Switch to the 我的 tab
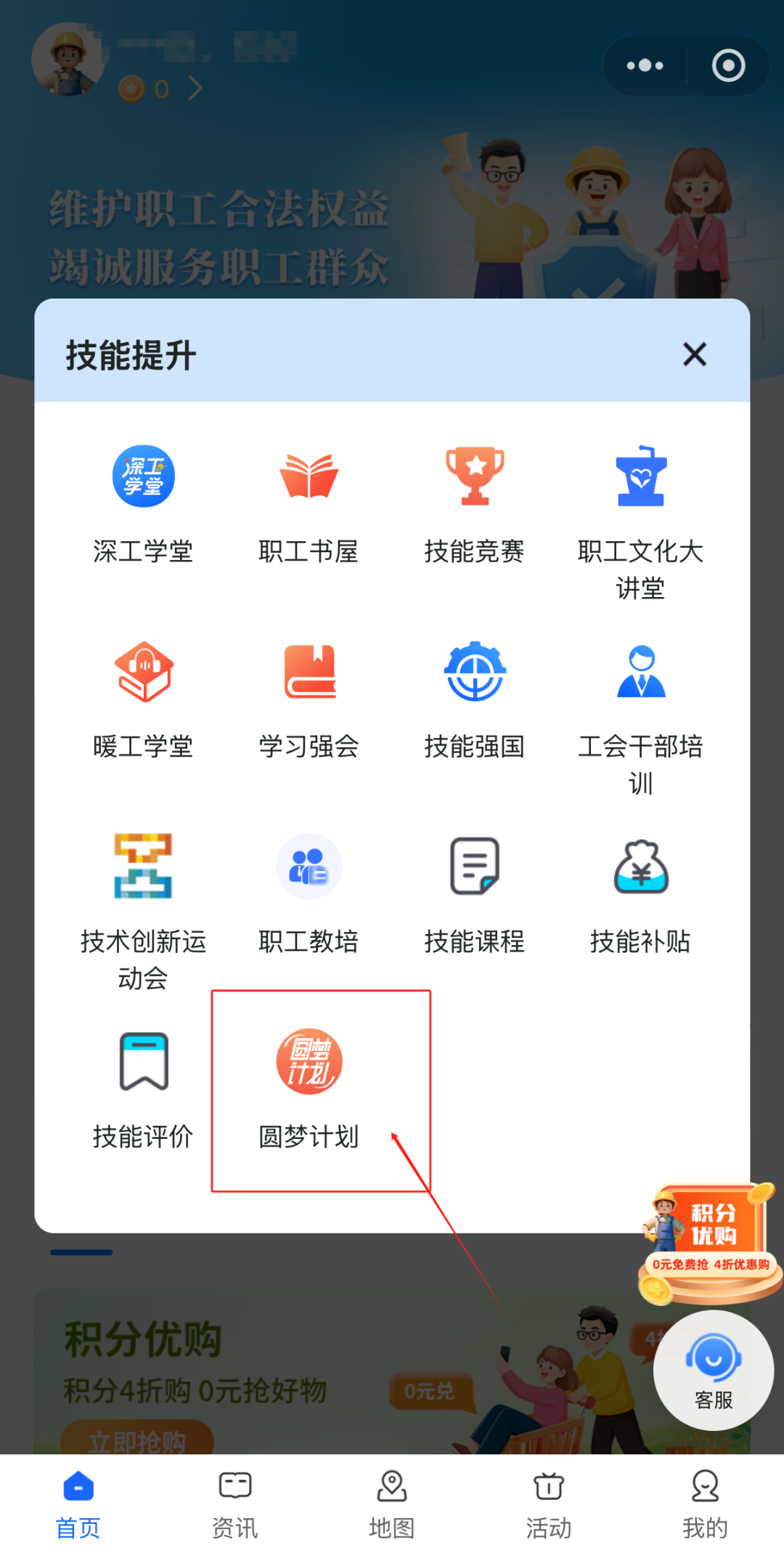 point(704,1504)
